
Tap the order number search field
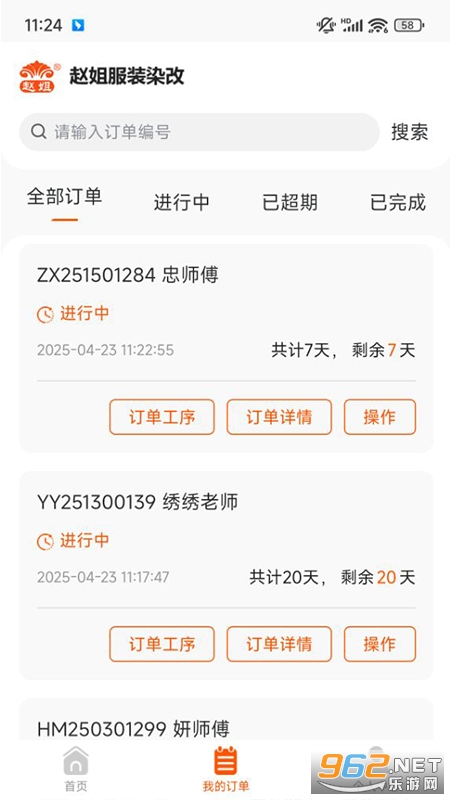199,132
